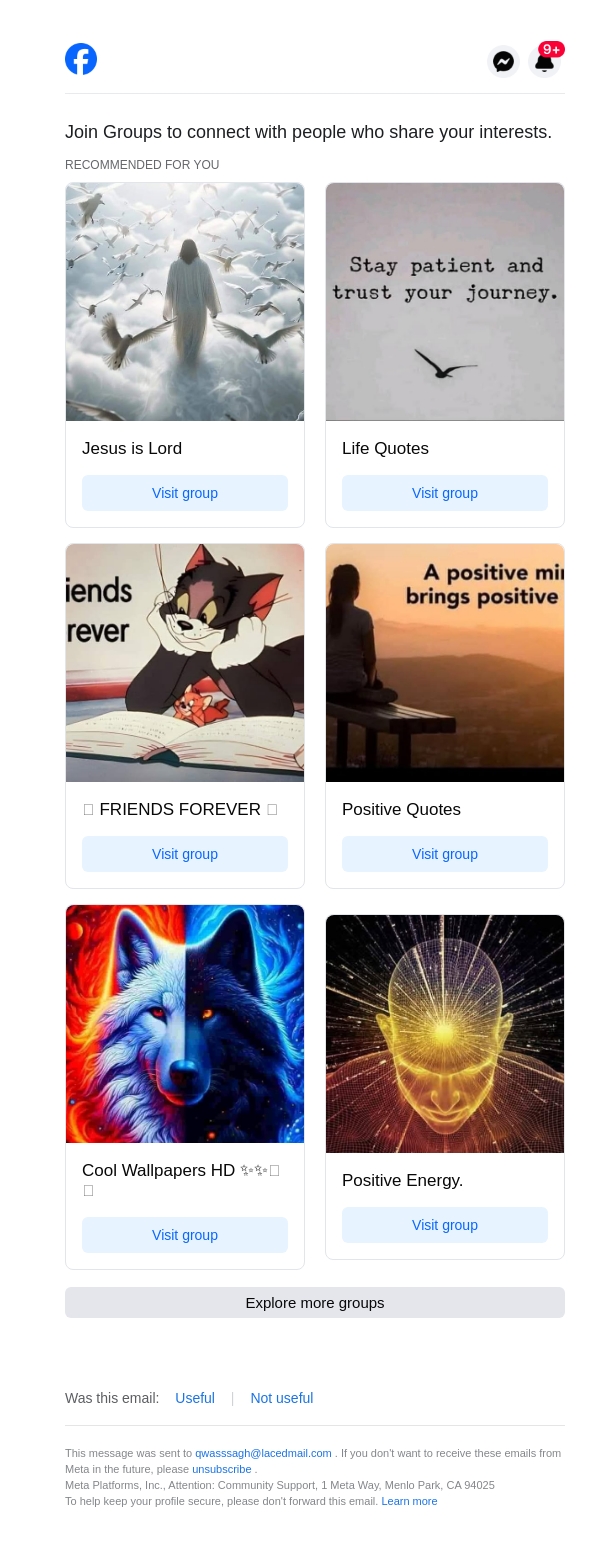The image size is (600, 1547).
Task: Open the wolf wallpaper group image
Action: pyautogui.click(x=185, y=1024)
